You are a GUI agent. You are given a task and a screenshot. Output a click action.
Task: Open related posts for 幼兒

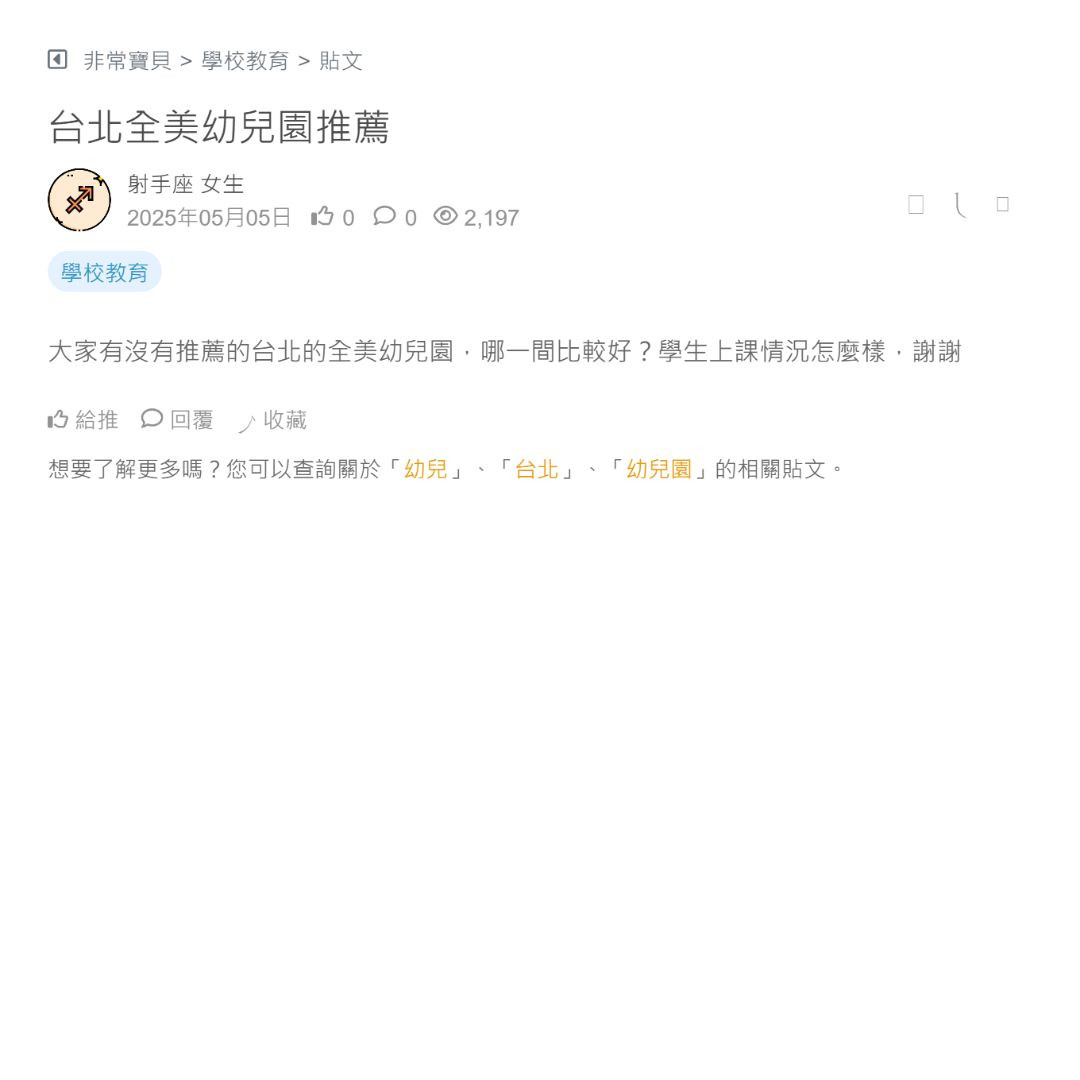click(426, 469)
